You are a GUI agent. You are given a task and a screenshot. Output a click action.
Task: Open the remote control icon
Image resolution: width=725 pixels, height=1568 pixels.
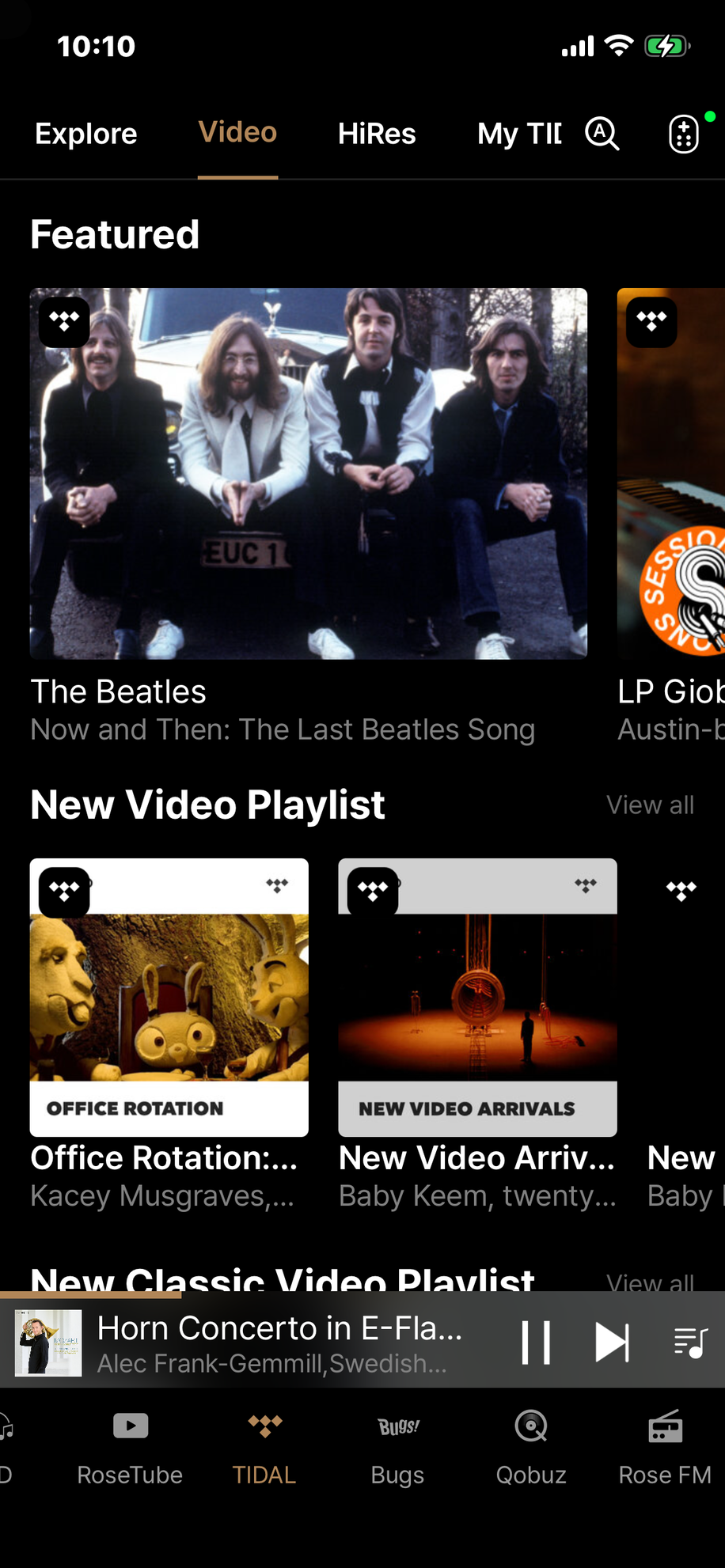684,134
